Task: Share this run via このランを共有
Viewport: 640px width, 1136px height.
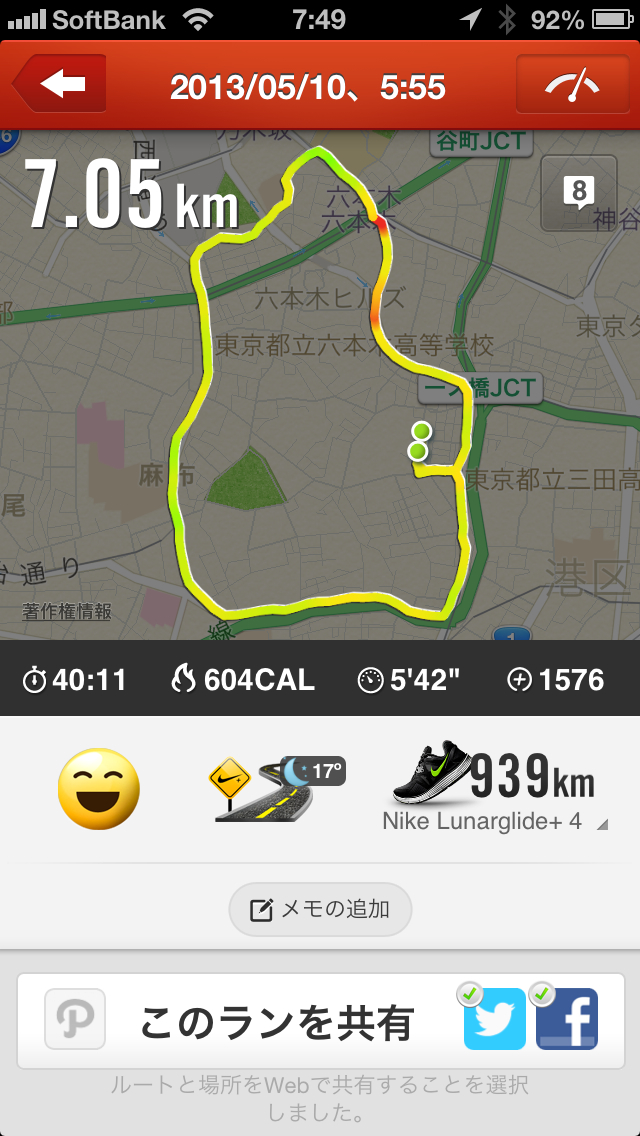Action: 276,1022
